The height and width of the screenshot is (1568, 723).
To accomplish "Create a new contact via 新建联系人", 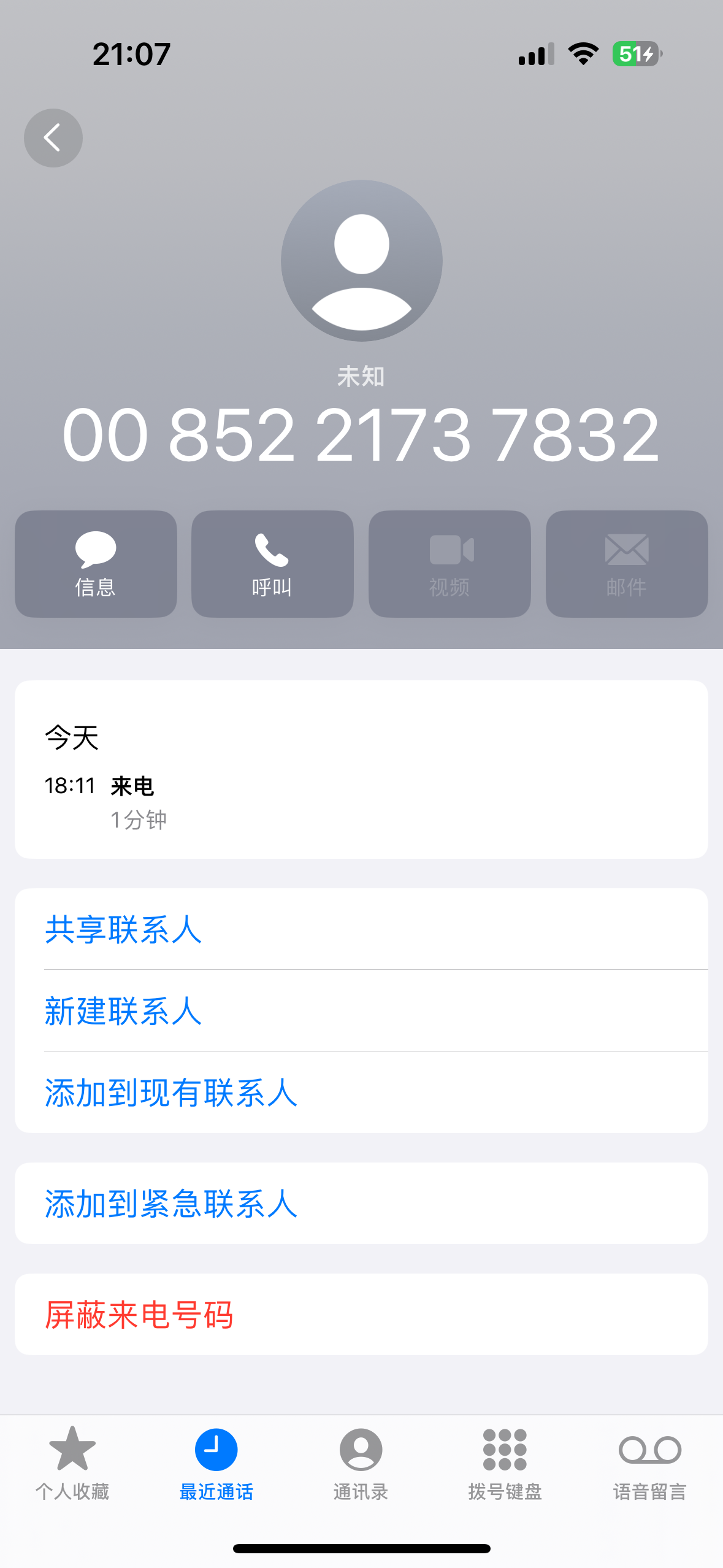I will (x=123, y=1011).
